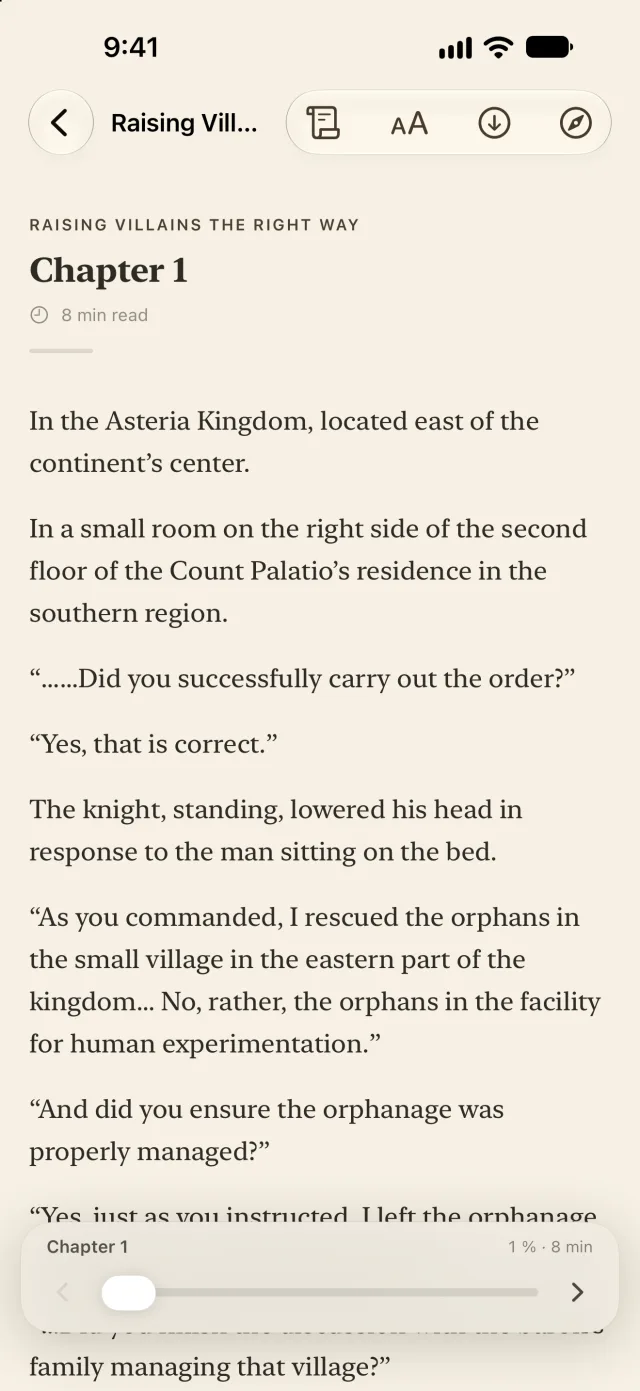Go to next chapter with right chevron

click(577, 1292)
